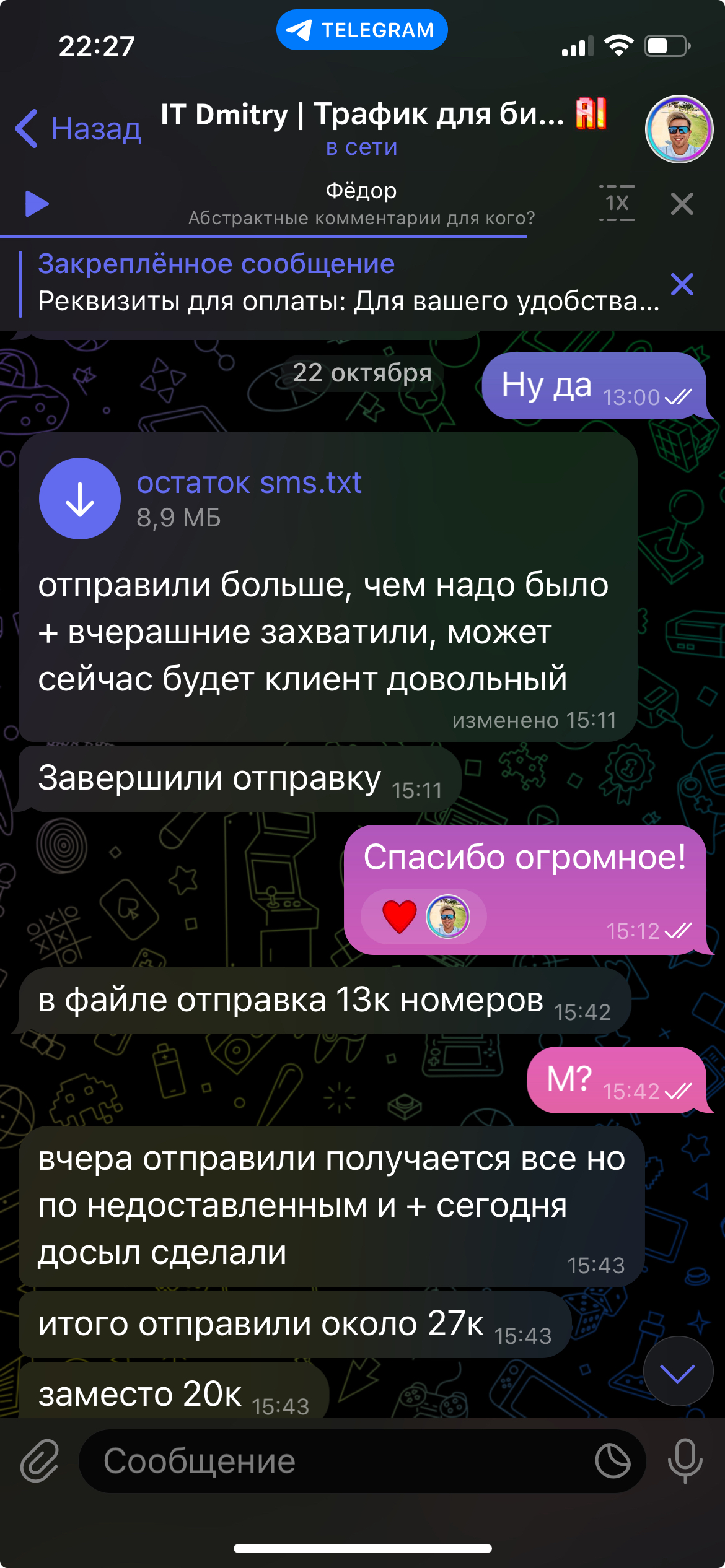Dismiss the pinned message banner
This screenshot has width=725, height=1568.
coord(682,284)
